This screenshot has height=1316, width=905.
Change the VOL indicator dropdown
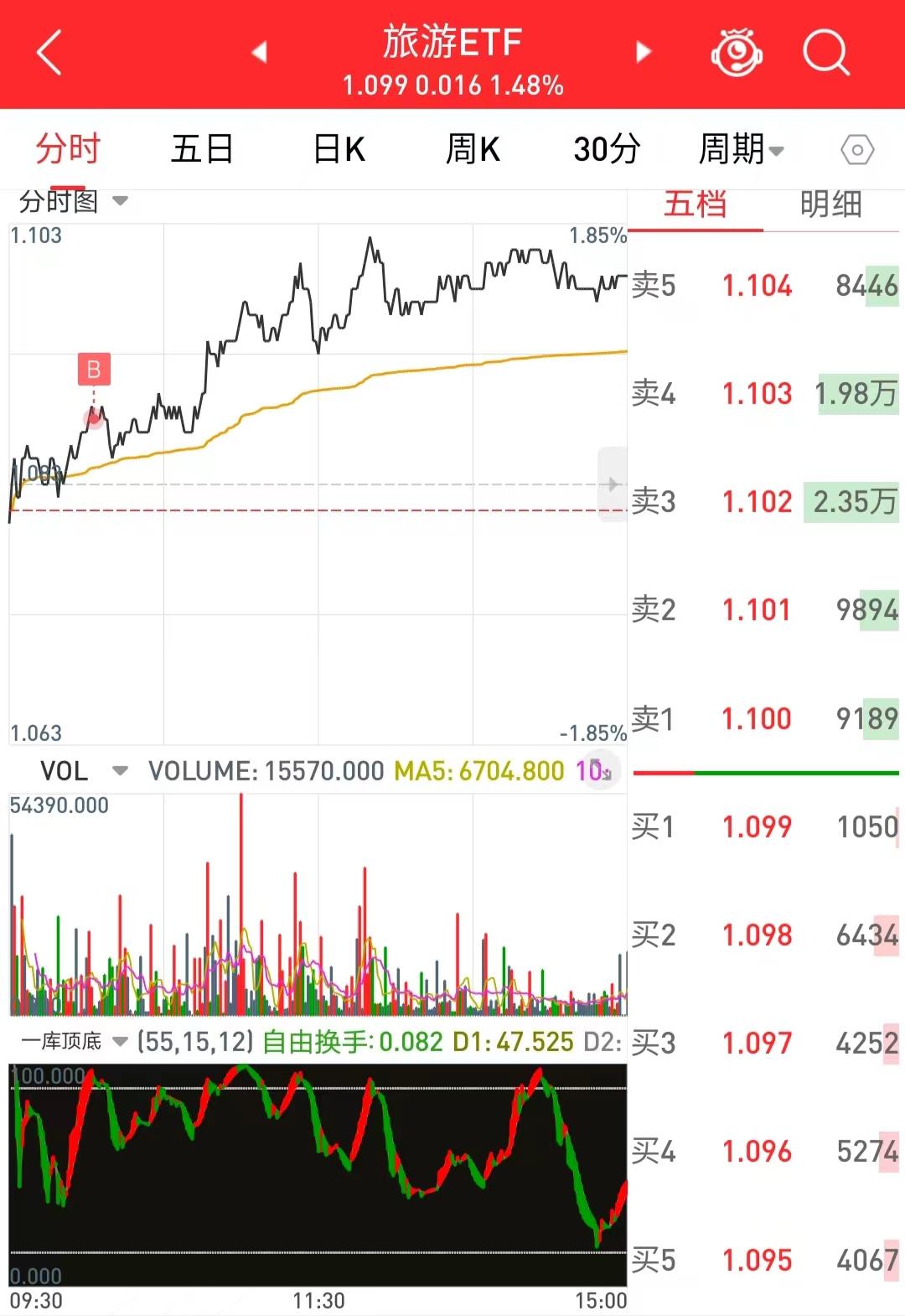tap(84, 770)
